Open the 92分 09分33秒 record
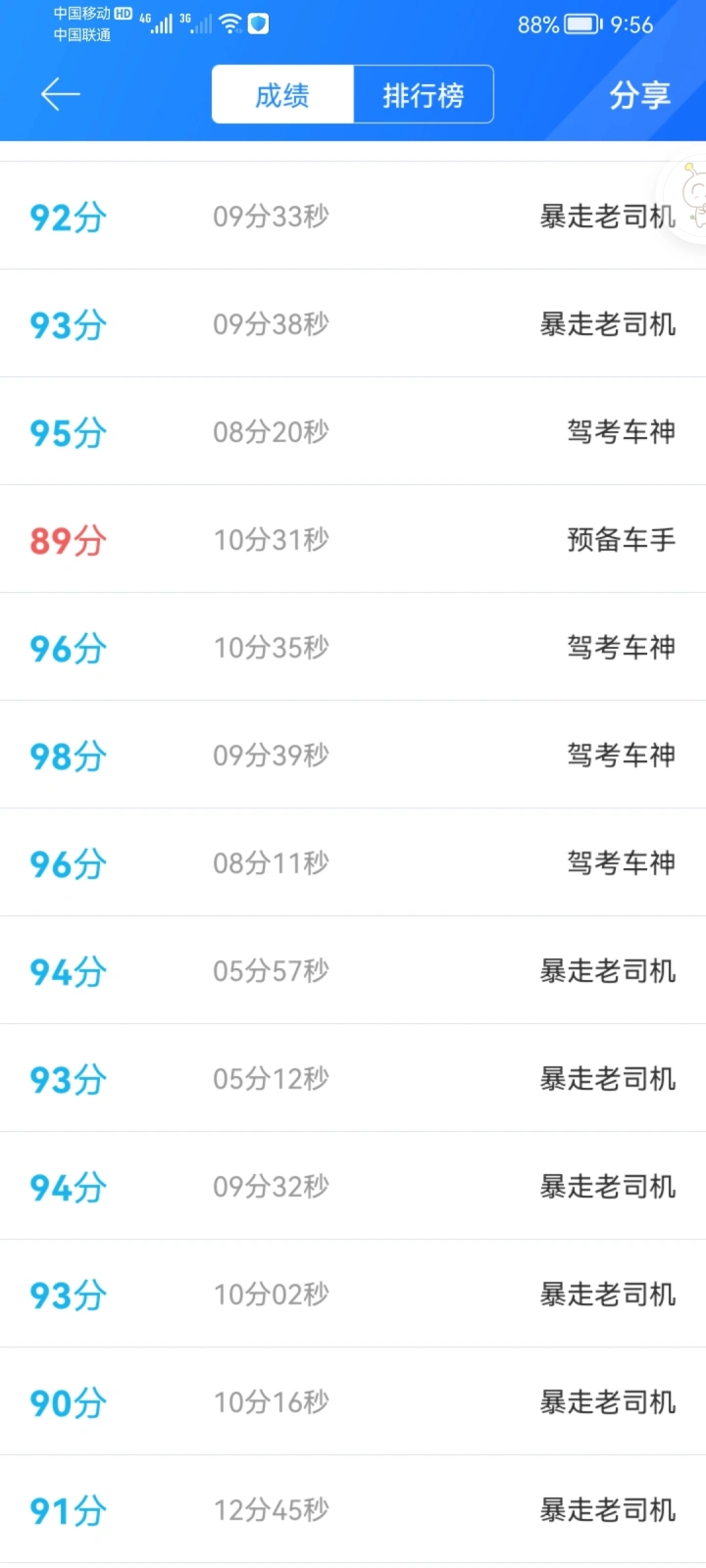The height and width of the screenshot is (1568, 706). click(x=353, y=216)
